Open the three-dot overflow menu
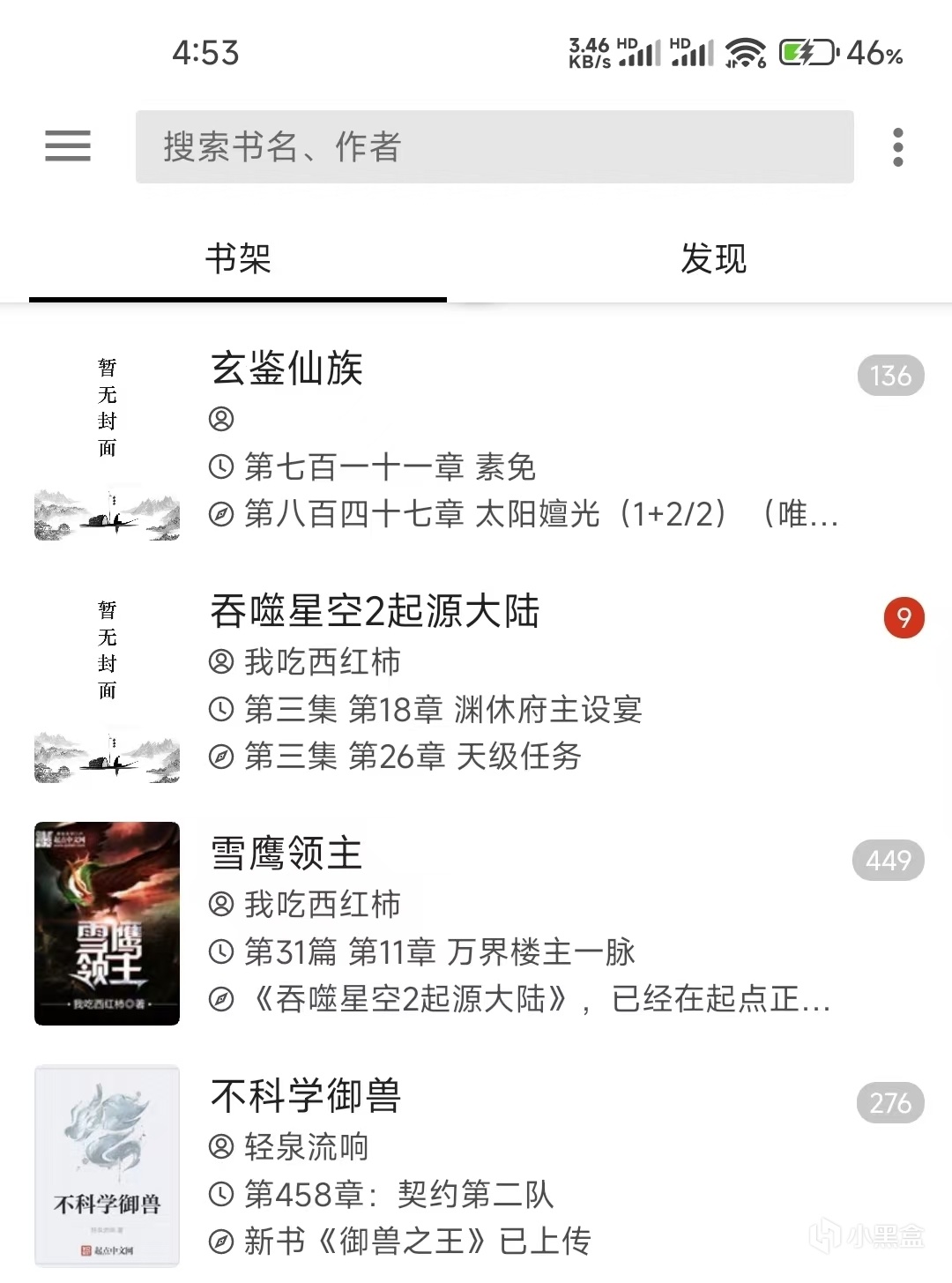 tap(897, 147)
